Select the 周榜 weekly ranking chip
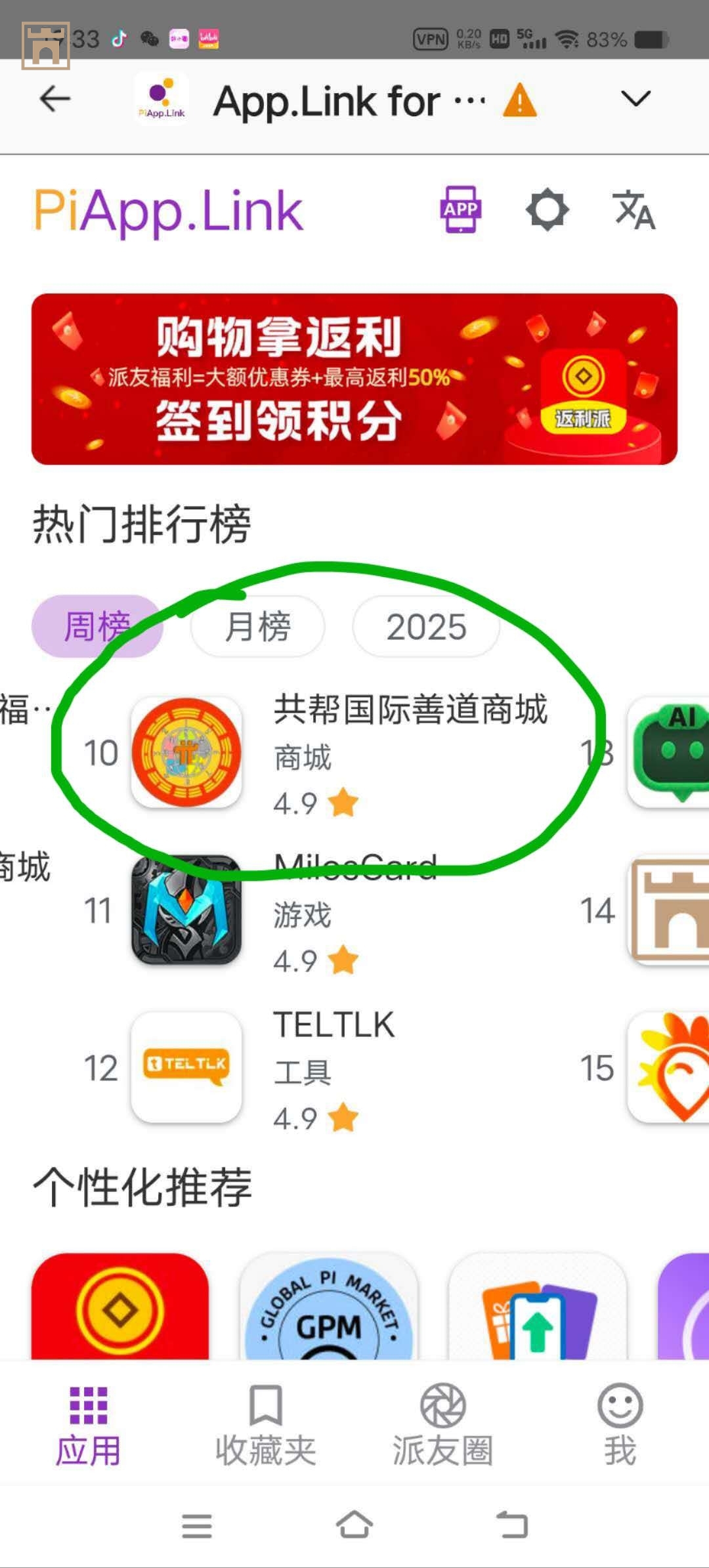 pos(97,626)
